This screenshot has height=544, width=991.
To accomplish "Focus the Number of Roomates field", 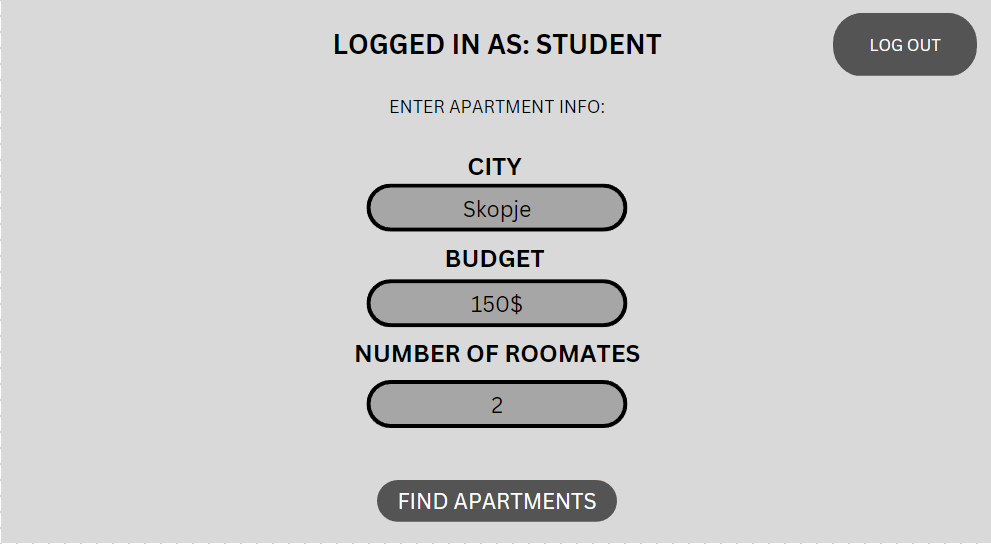I will [x=497, y=405].
